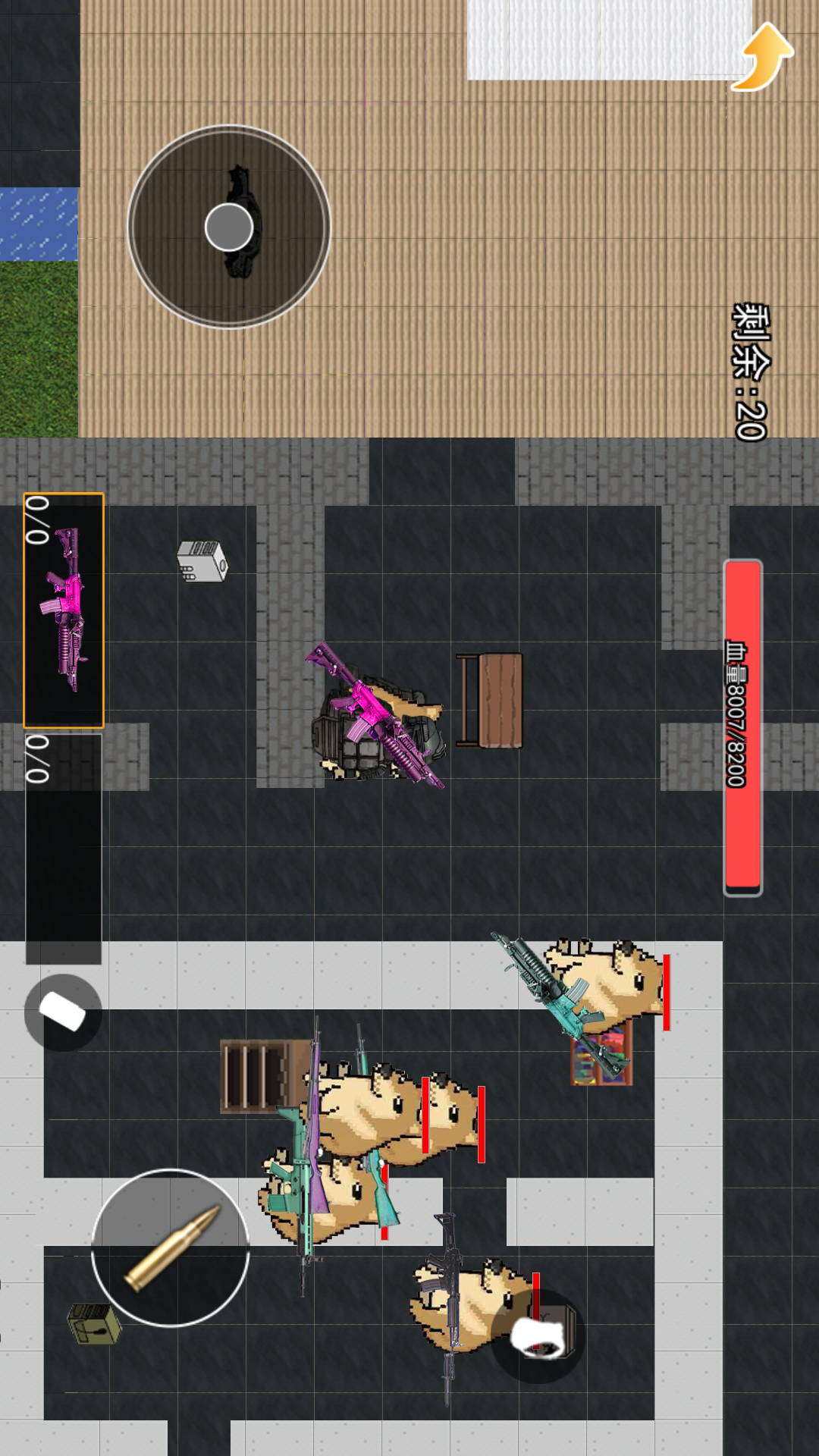819x1456 pixels.
Task: Fire using the bullet button
Action: pyautogui.click(x=171, y=1248)
